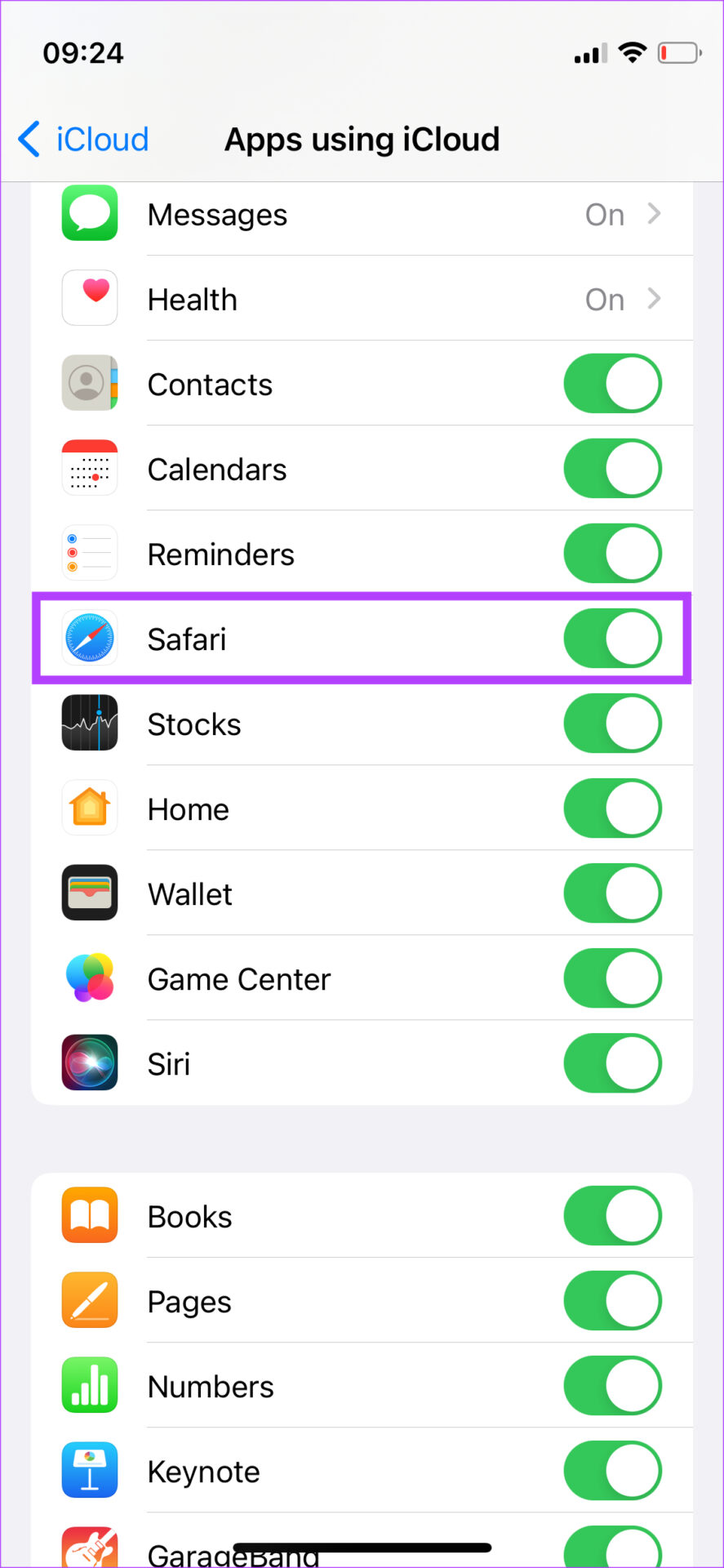Screen dimensions: 724x1568
Task: Turn off Wallet iCloud toggle
Action: click(x=612, y=893)
